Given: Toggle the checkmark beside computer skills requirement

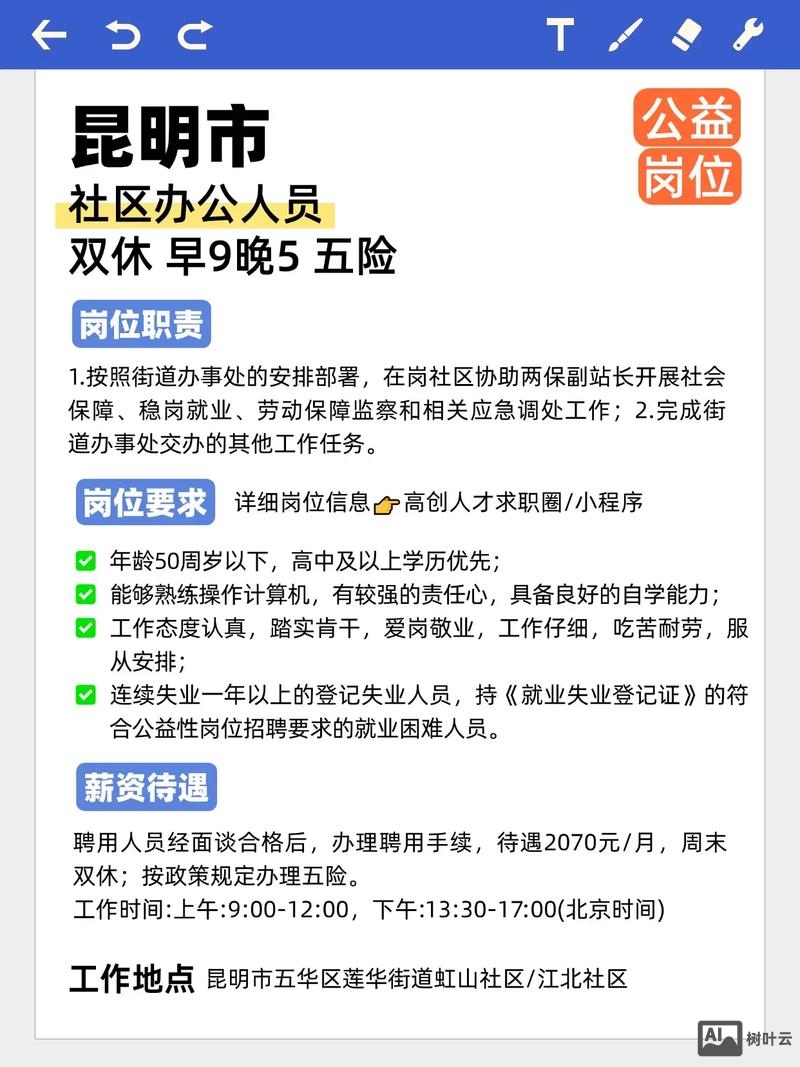Looking at the screenshot, I should point(84,595).
